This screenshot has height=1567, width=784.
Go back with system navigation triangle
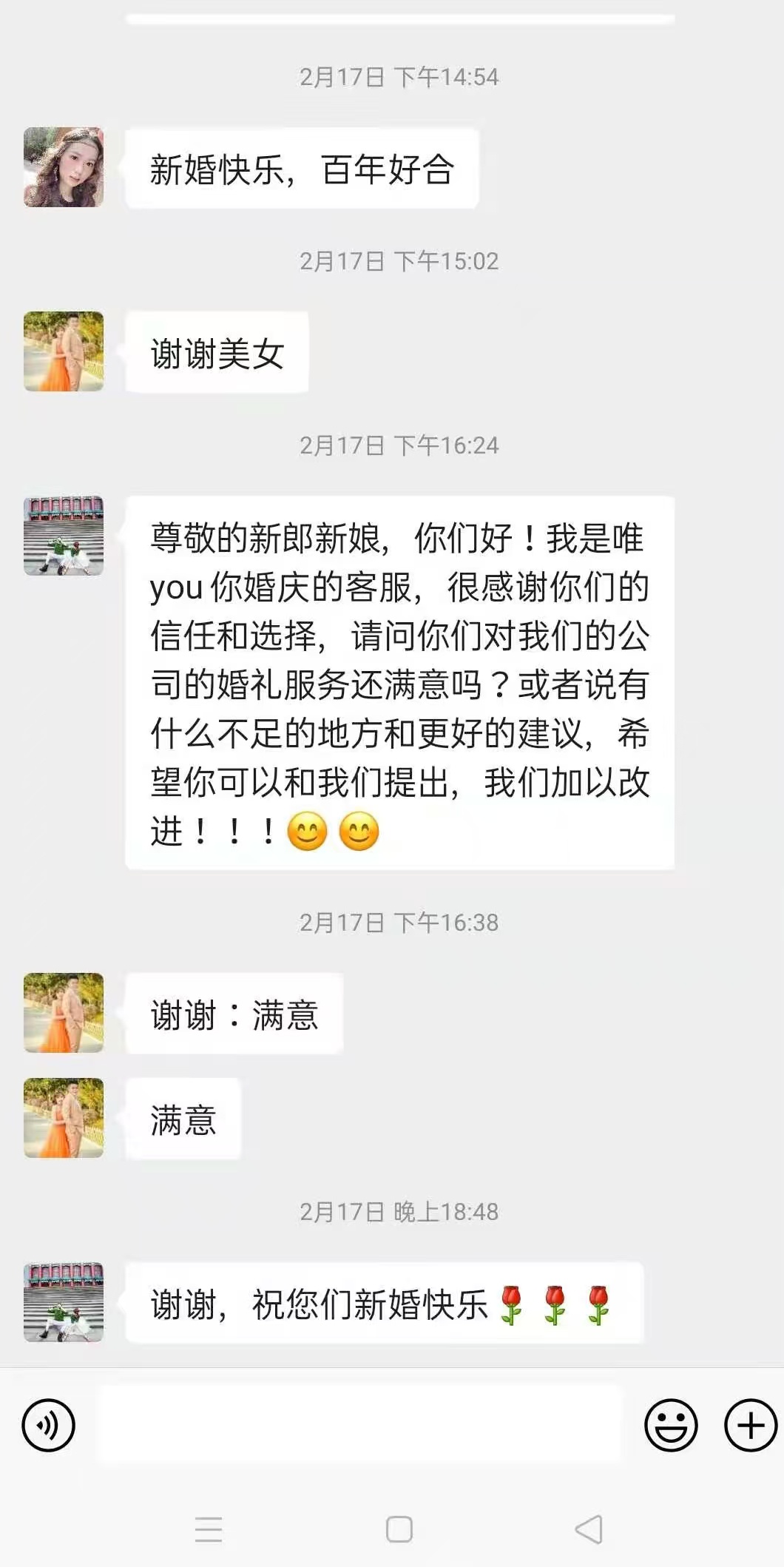(589, 1529)
